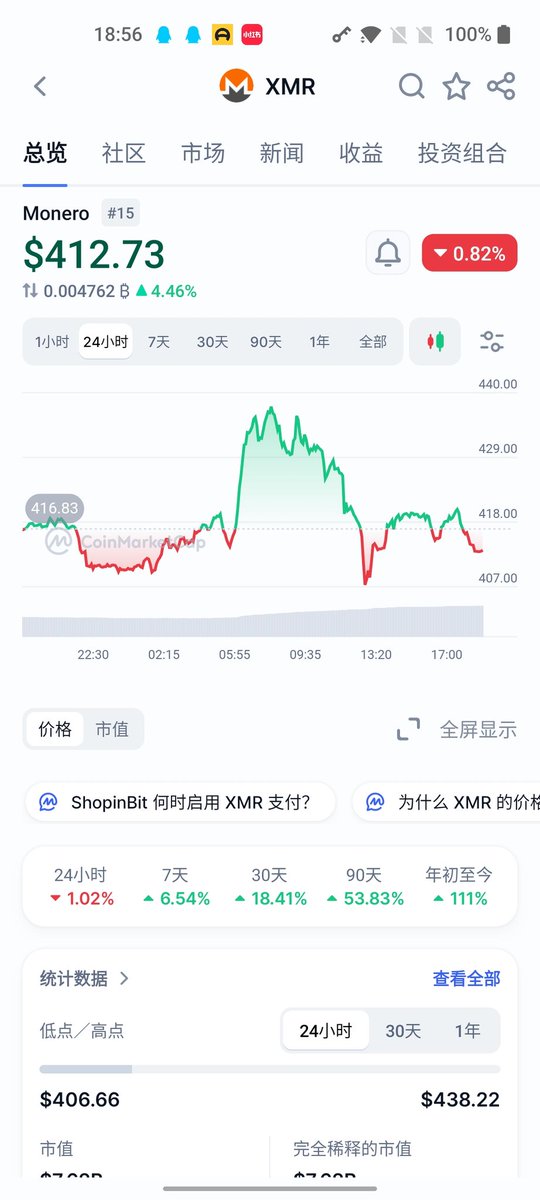Add XMR to watchlist with star

pos(457,87)
